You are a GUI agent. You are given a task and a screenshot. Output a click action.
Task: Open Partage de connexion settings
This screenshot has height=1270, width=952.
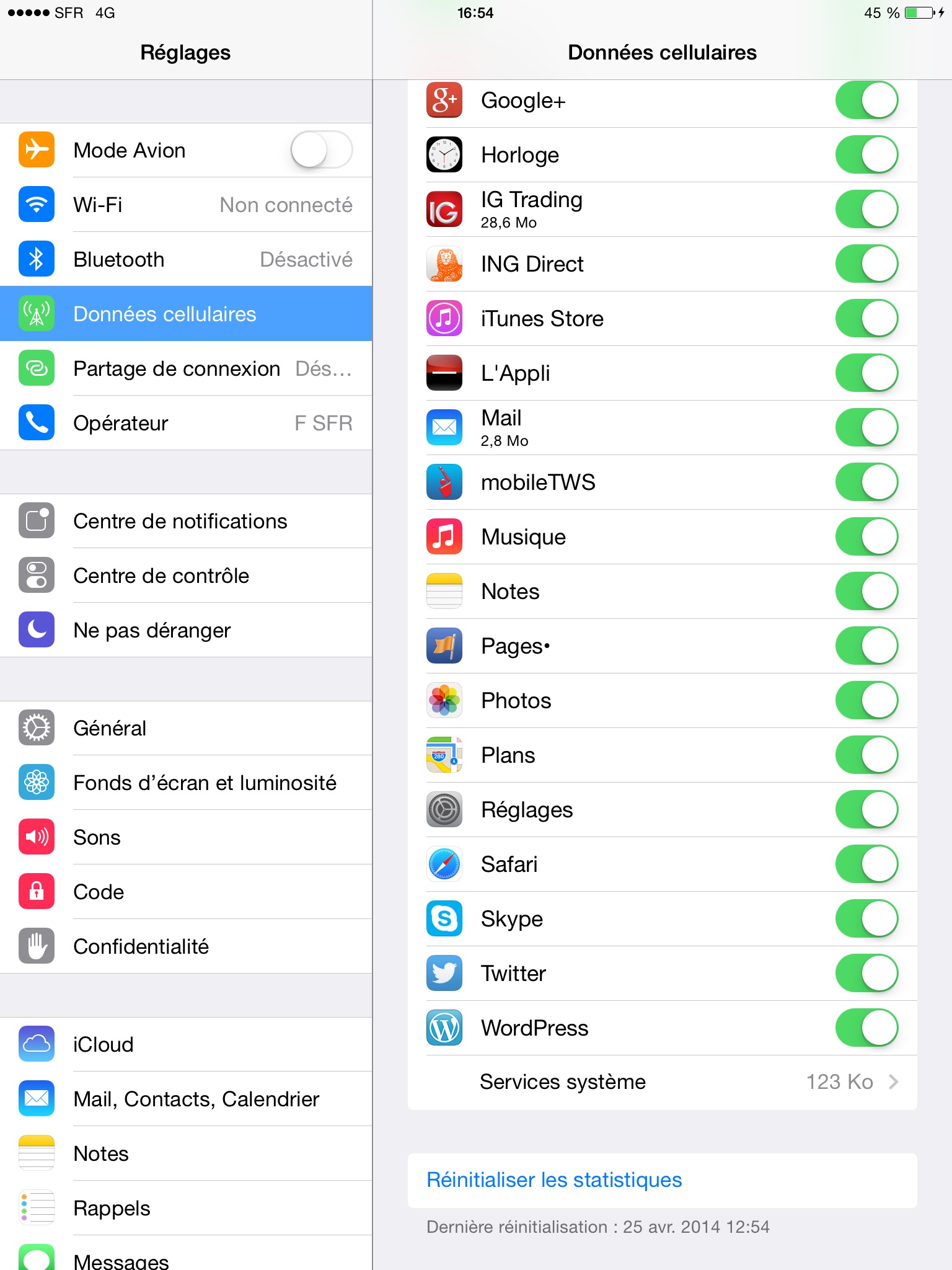click(x=186, y=368)
